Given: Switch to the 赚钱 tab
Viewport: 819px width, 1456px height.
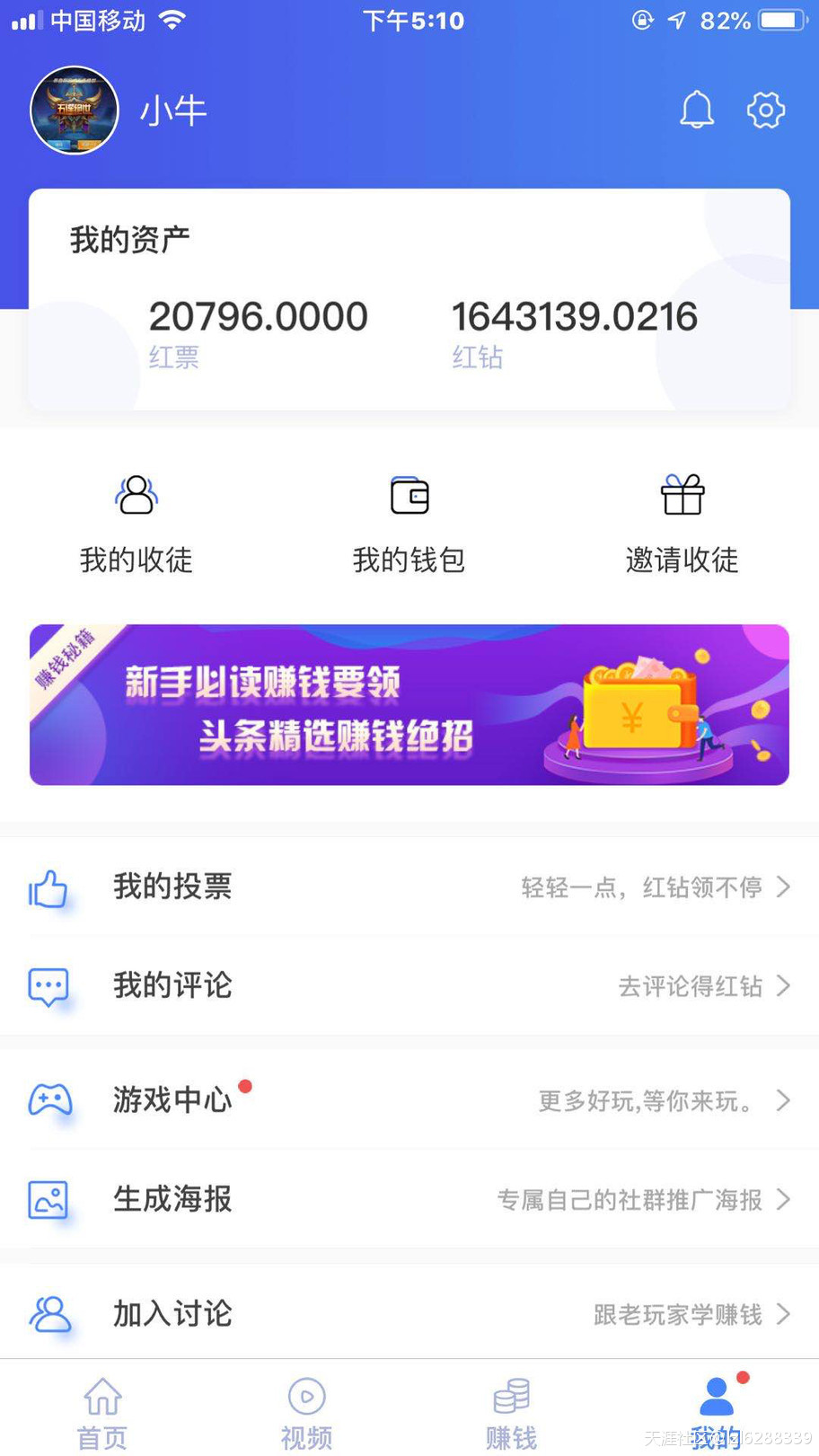Looking at the screenshot, I should [512, 1412].
